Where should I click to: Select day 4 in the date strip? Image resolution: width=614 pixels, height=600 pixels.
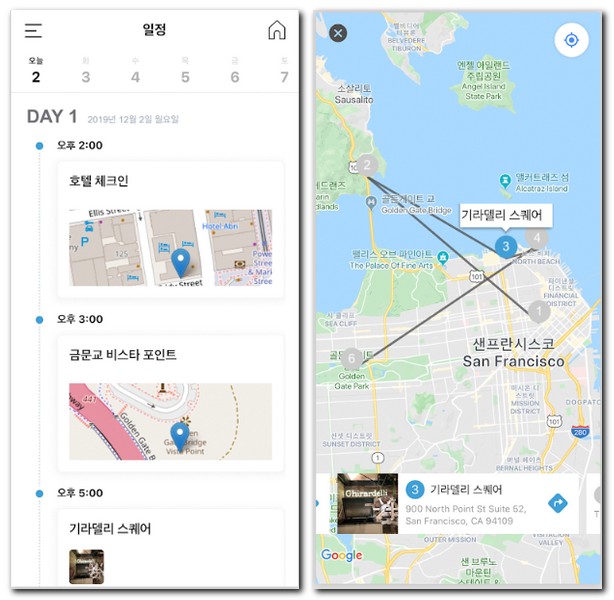(x=135, y=70)
